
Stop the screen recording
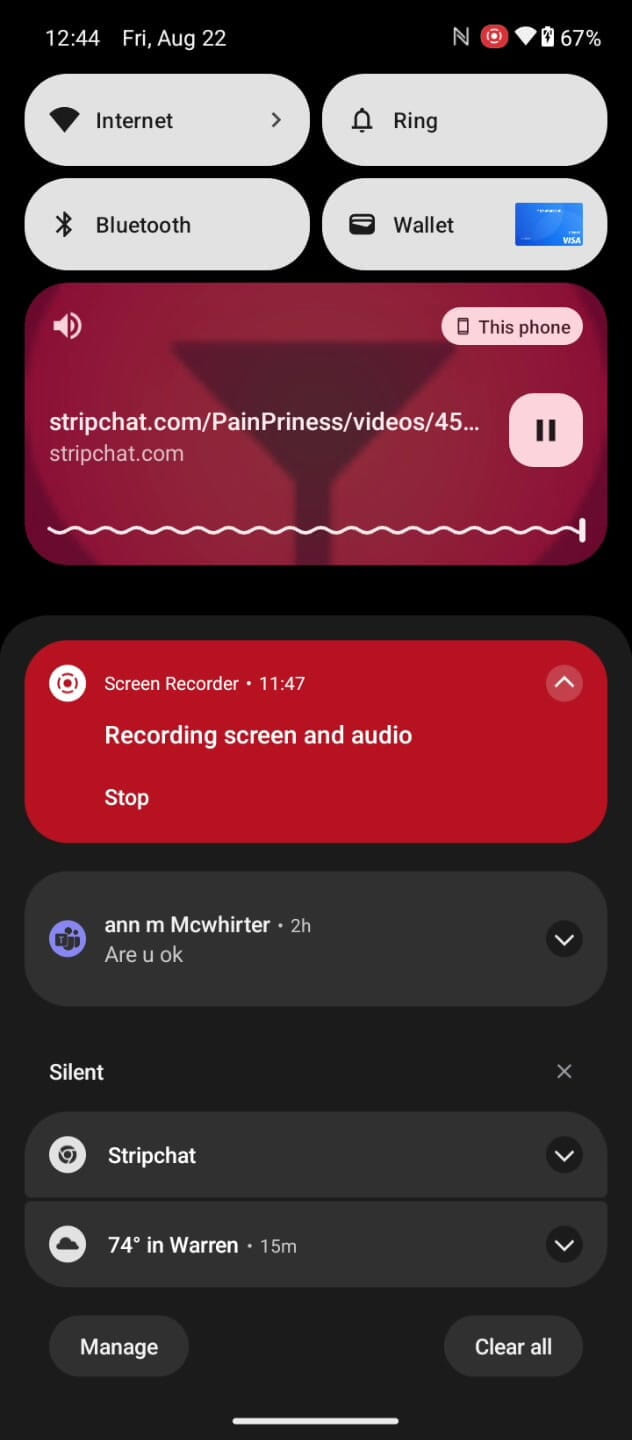pos(126,798)
